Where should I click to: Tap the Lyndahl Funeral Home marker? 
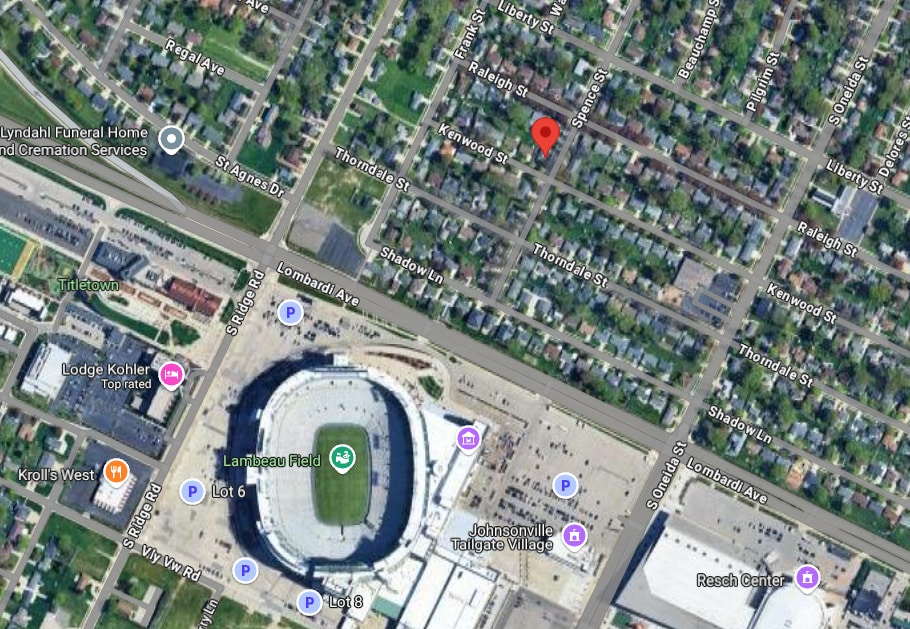pos(172,139)
